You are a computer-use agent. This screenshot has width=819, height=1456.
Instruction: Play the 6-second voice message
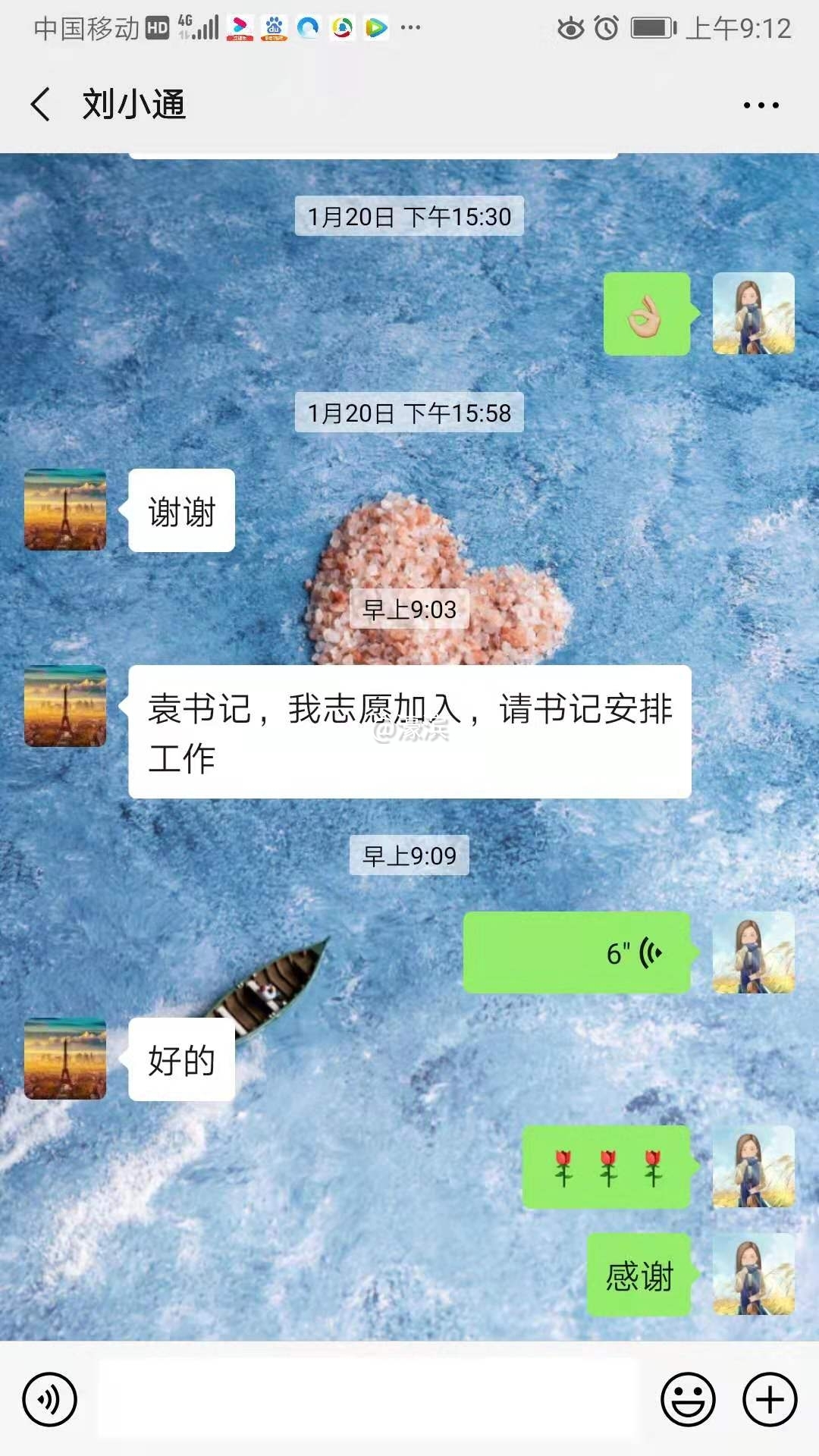point(576,954)
